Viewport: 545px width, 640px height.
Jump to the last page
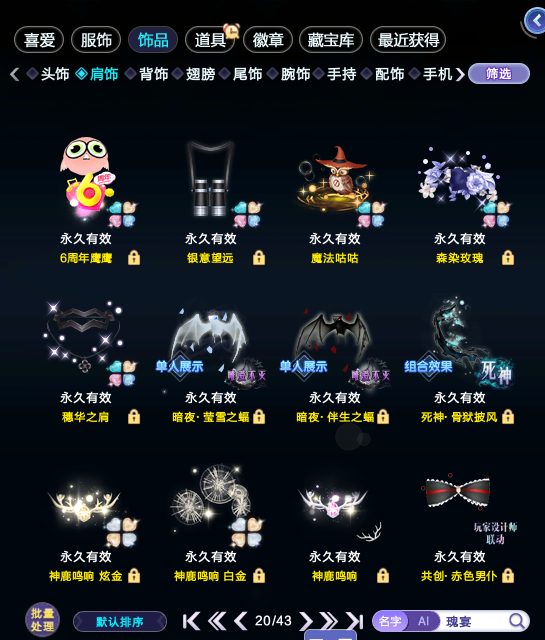pyautogui.click(x=354, y=621)
